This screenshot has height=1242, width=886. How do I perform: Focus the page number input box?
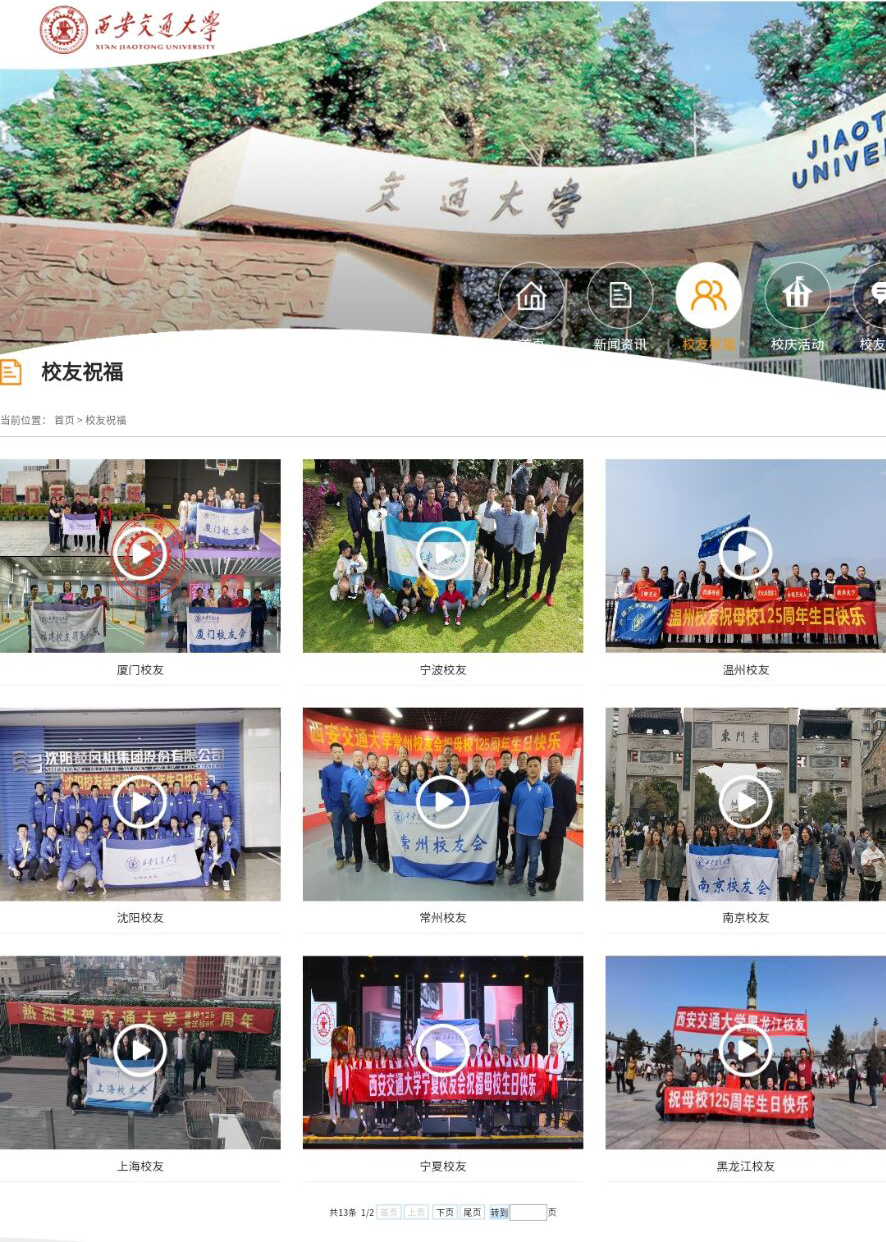click(x=528, y=1212)
